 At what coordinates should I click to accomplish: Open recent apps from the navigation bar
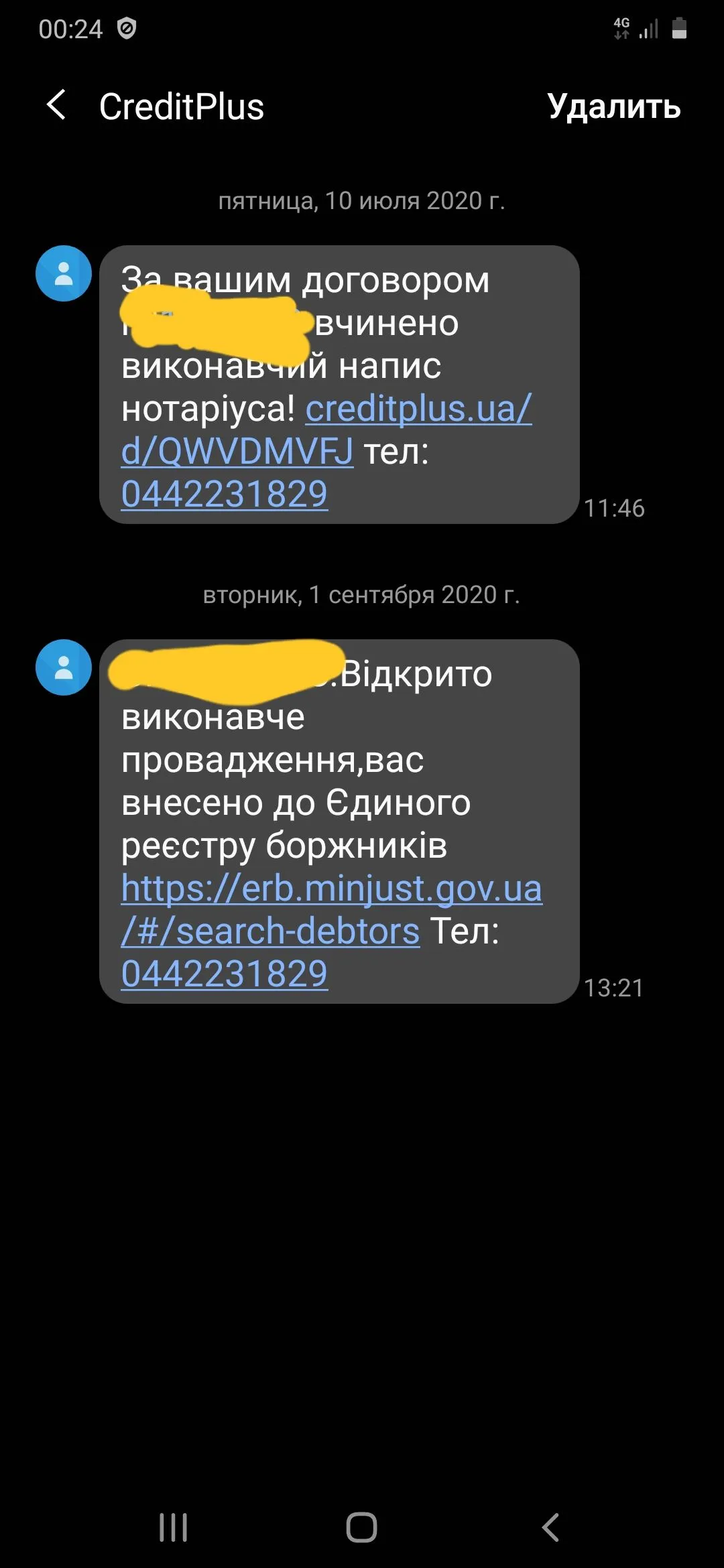pyautogui.click(x=173, y=1527)
